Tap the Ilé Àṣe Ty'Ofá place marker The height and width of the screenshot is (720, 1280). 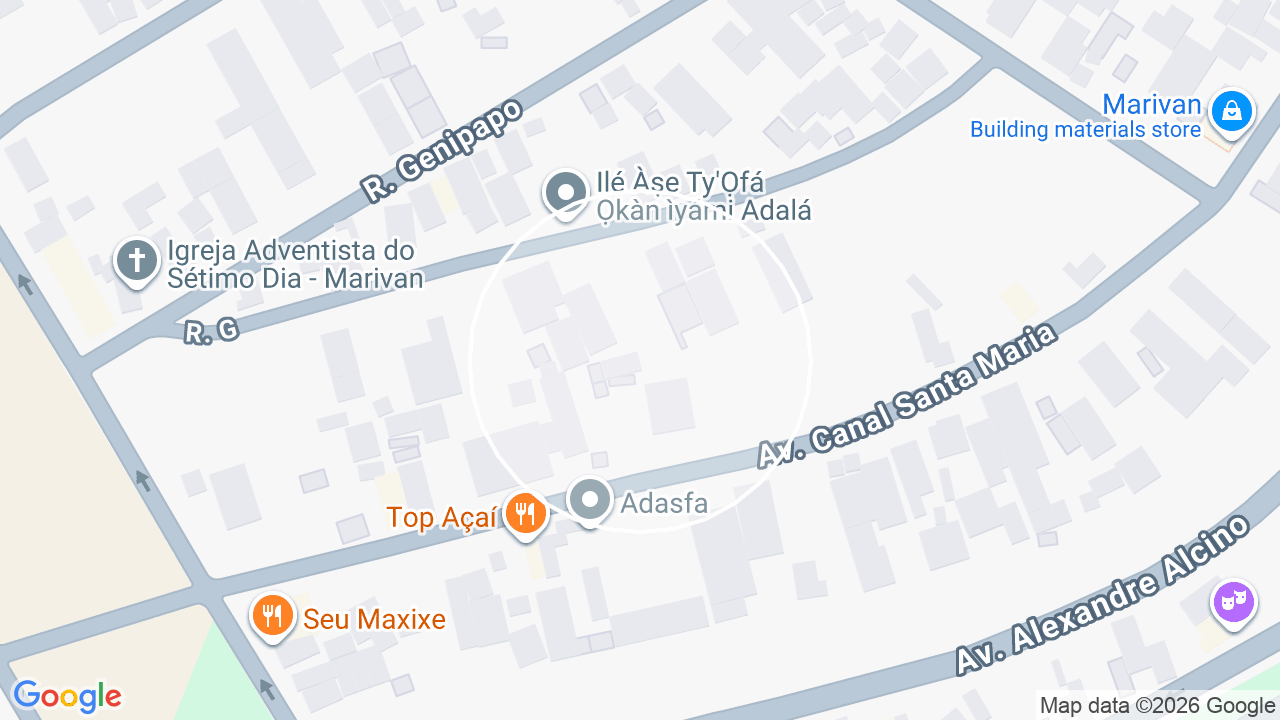click(565, 193)
